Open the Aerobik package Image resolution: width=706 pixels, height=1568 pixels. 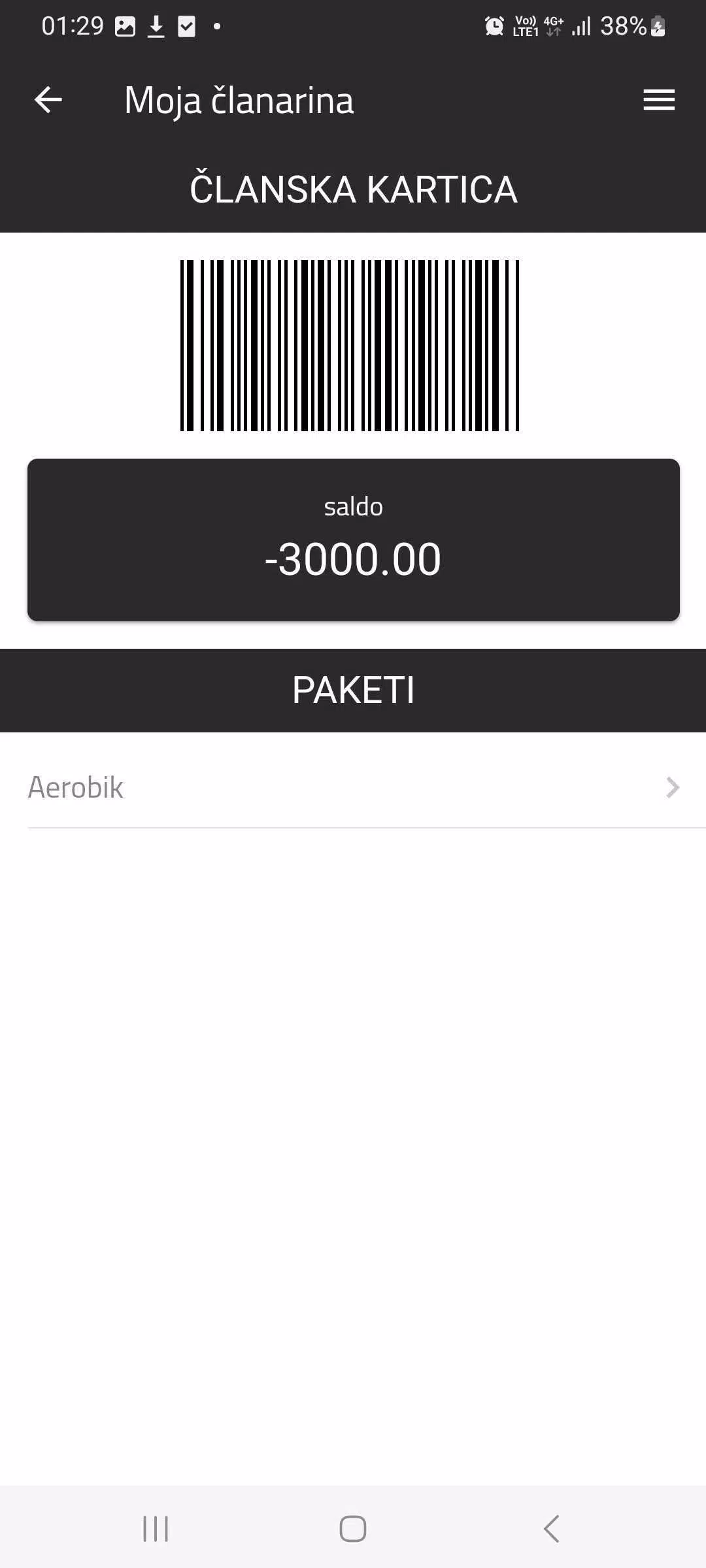(353, 787)
